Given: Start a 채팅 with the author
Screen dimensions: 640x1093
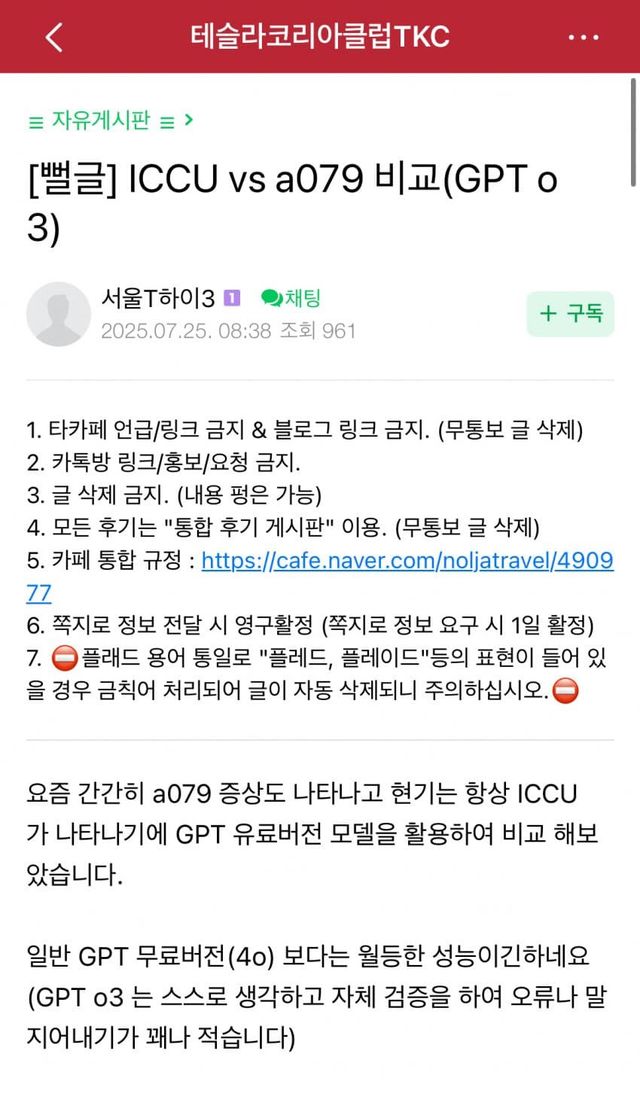Looking at the screenshot, I should click(291, 298).
